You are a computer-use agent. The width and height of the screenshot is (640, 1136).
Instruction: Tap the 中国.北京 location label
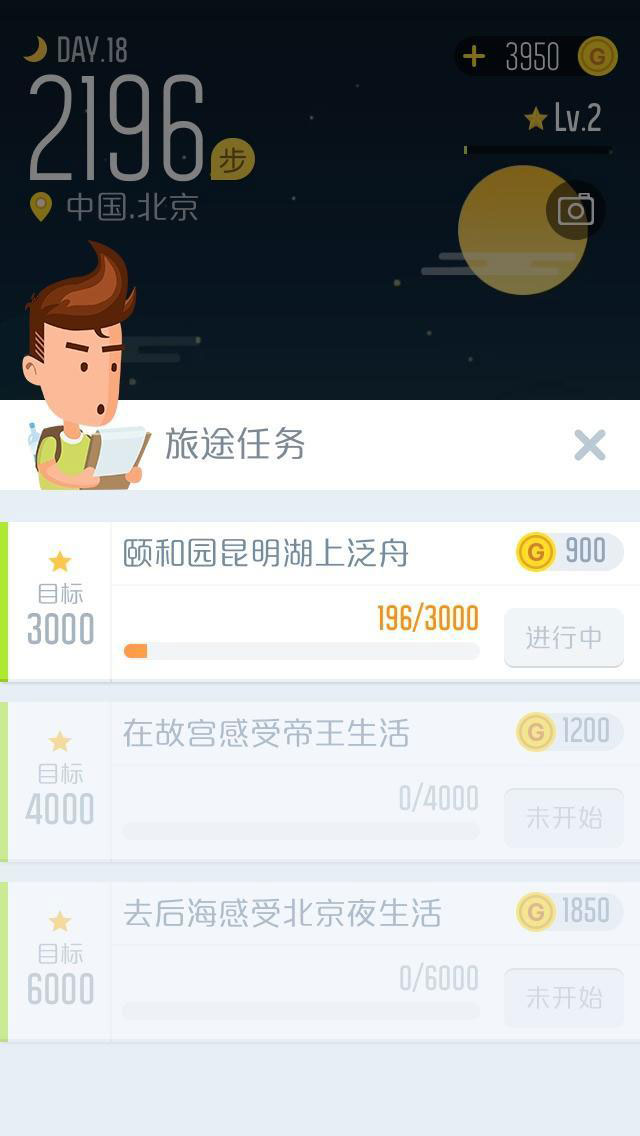click(131, 208)
